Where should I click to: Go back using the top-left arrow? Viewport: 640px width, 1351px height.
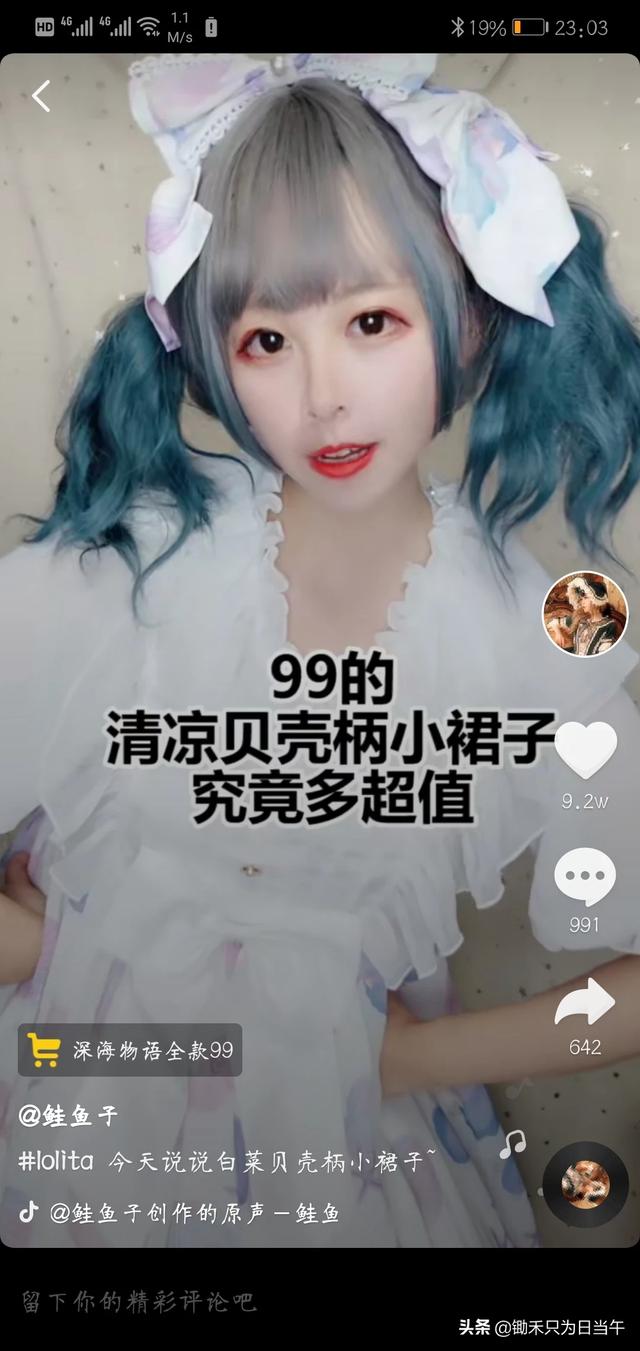click(41, 96)
